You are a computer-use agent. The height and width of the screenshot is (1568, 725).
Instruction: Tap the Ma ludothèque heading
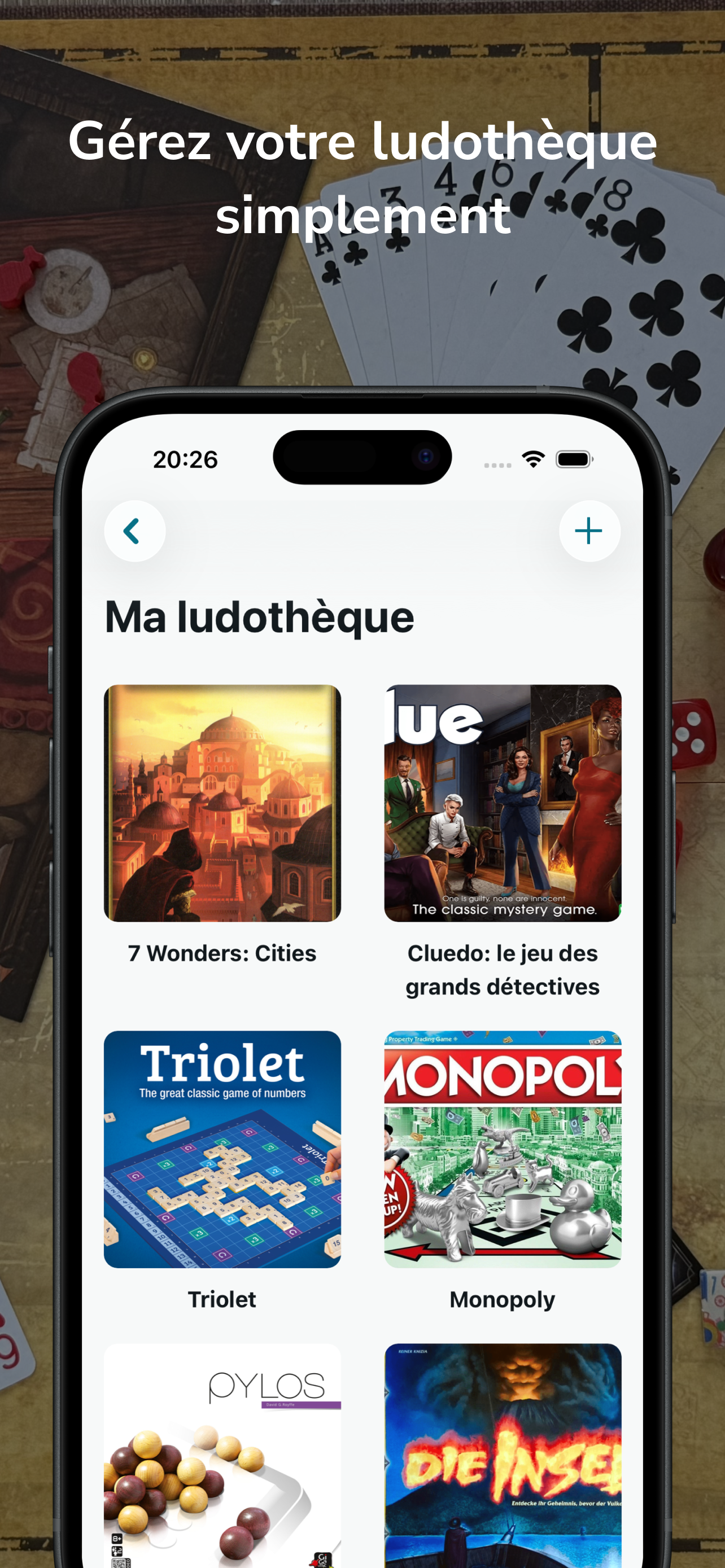pos(259,616)
